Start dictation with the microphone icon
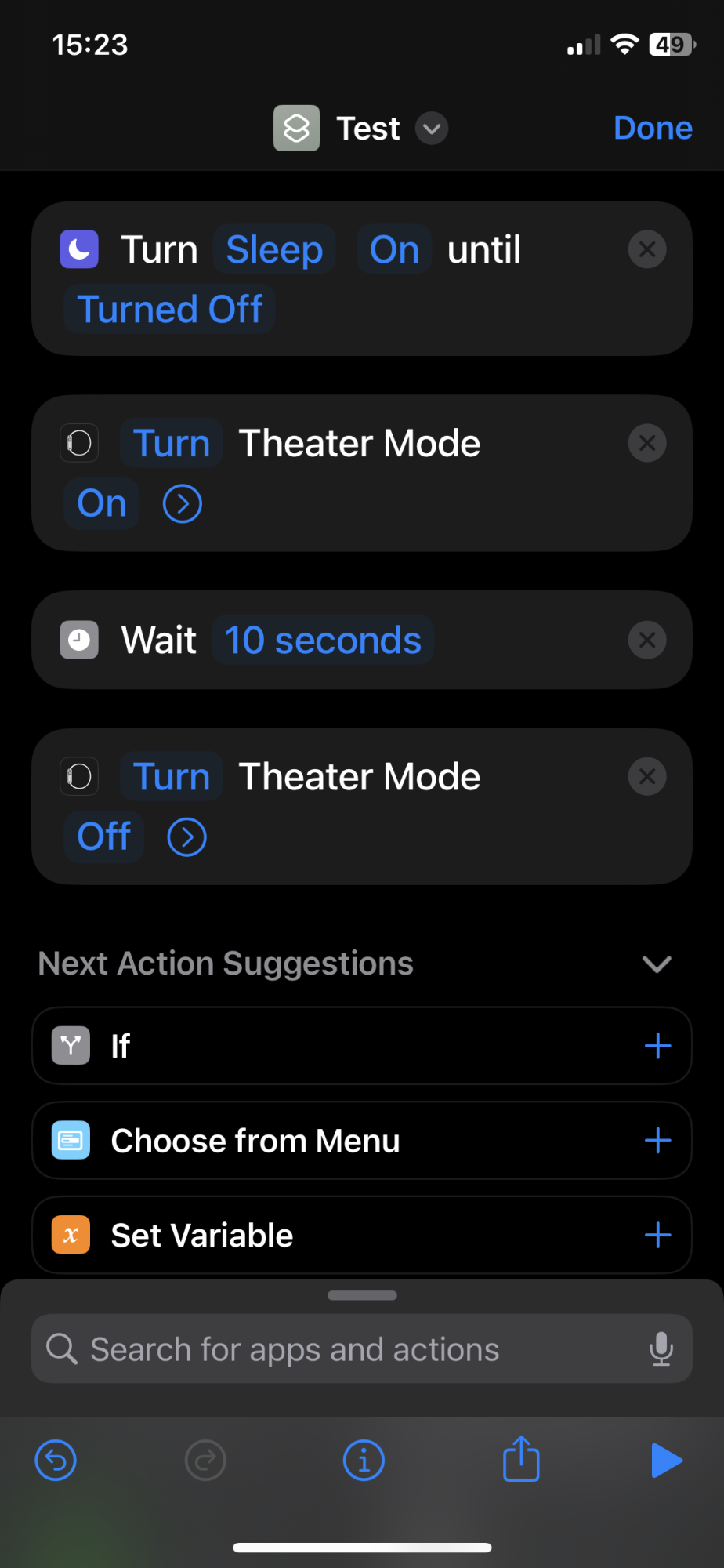 pos(661,1349)
